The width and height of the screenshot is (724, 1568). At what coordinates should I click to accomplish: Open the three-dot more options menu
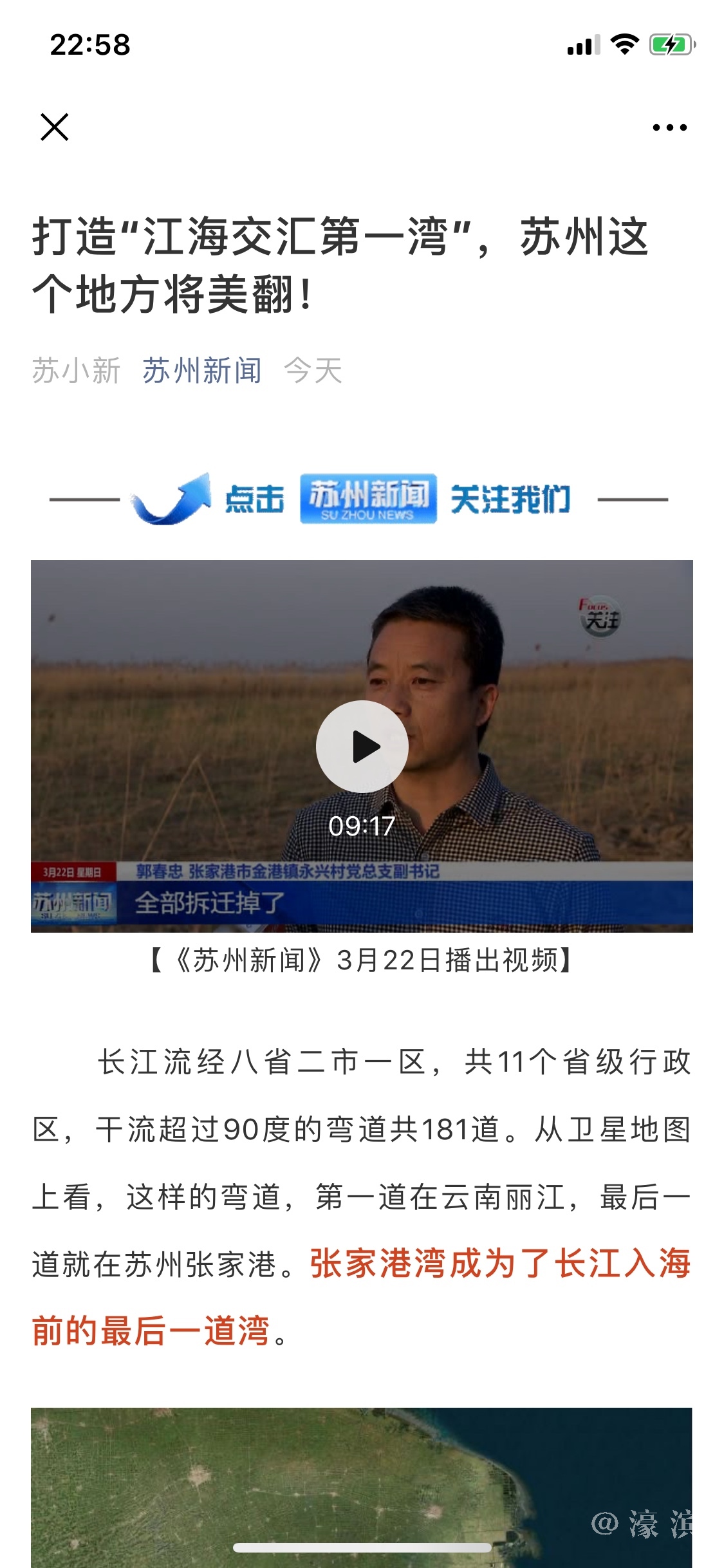(x=669, y=127)
